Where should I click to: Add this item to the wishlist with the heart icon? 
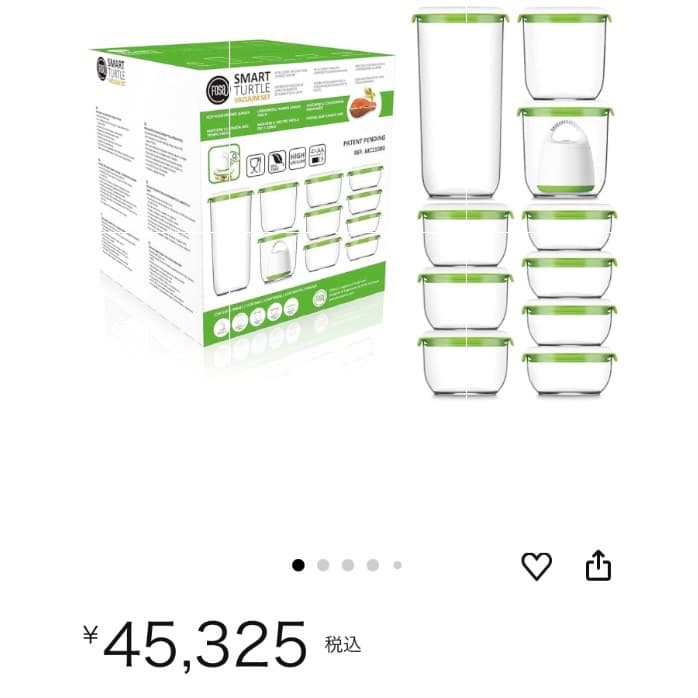537,566
